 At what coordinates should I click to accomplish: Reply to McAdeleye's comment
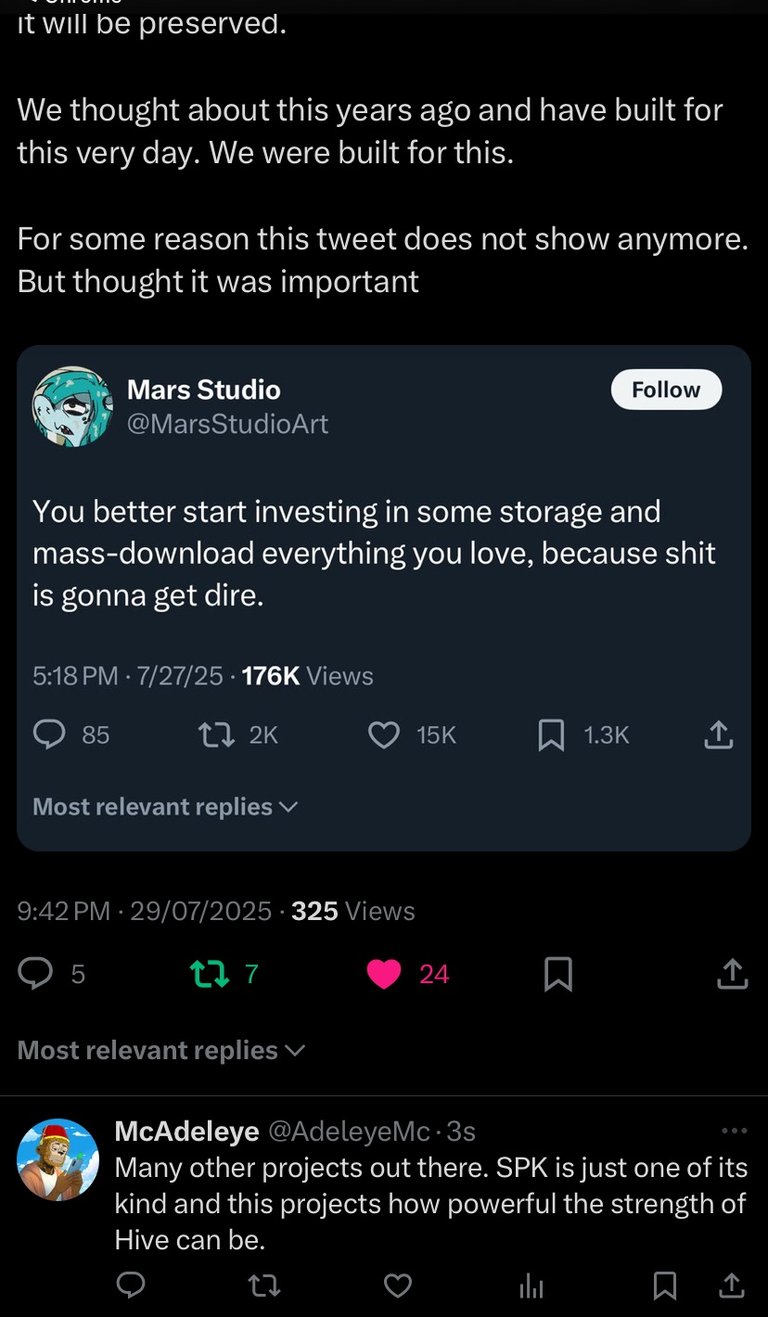click(131, 1285)
